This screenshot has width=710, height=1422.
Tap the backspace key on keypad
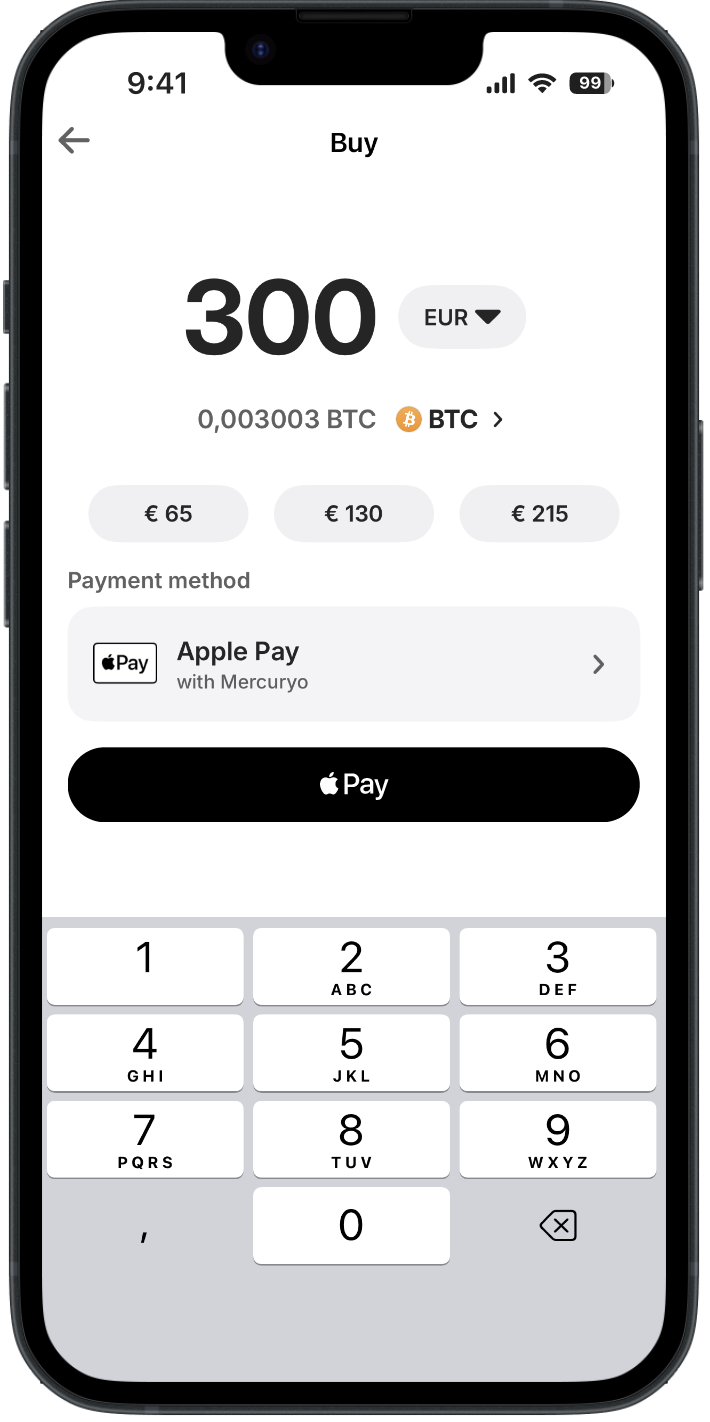point(558,1225)
